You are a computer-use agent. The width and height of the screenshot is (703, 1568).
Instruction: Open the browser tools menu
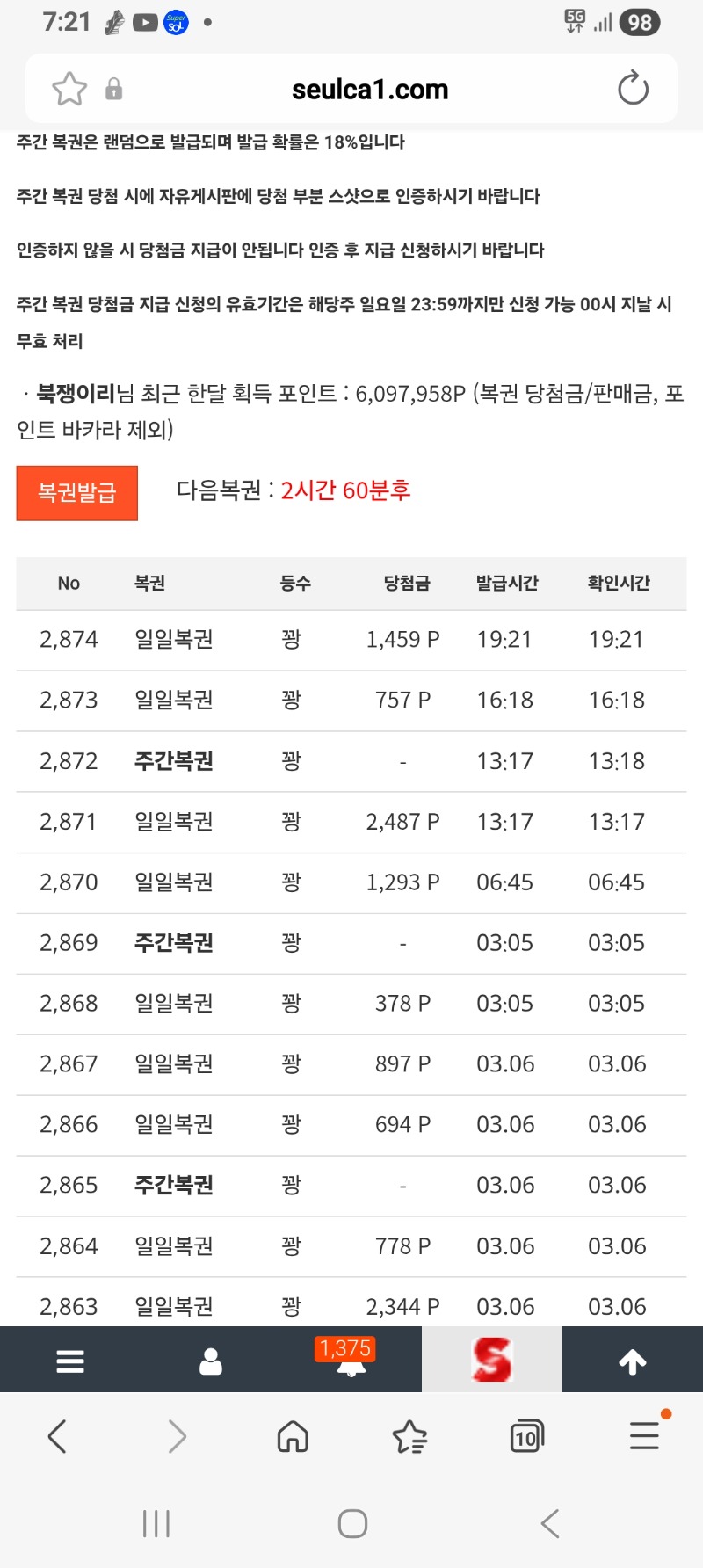(644, 1437)
